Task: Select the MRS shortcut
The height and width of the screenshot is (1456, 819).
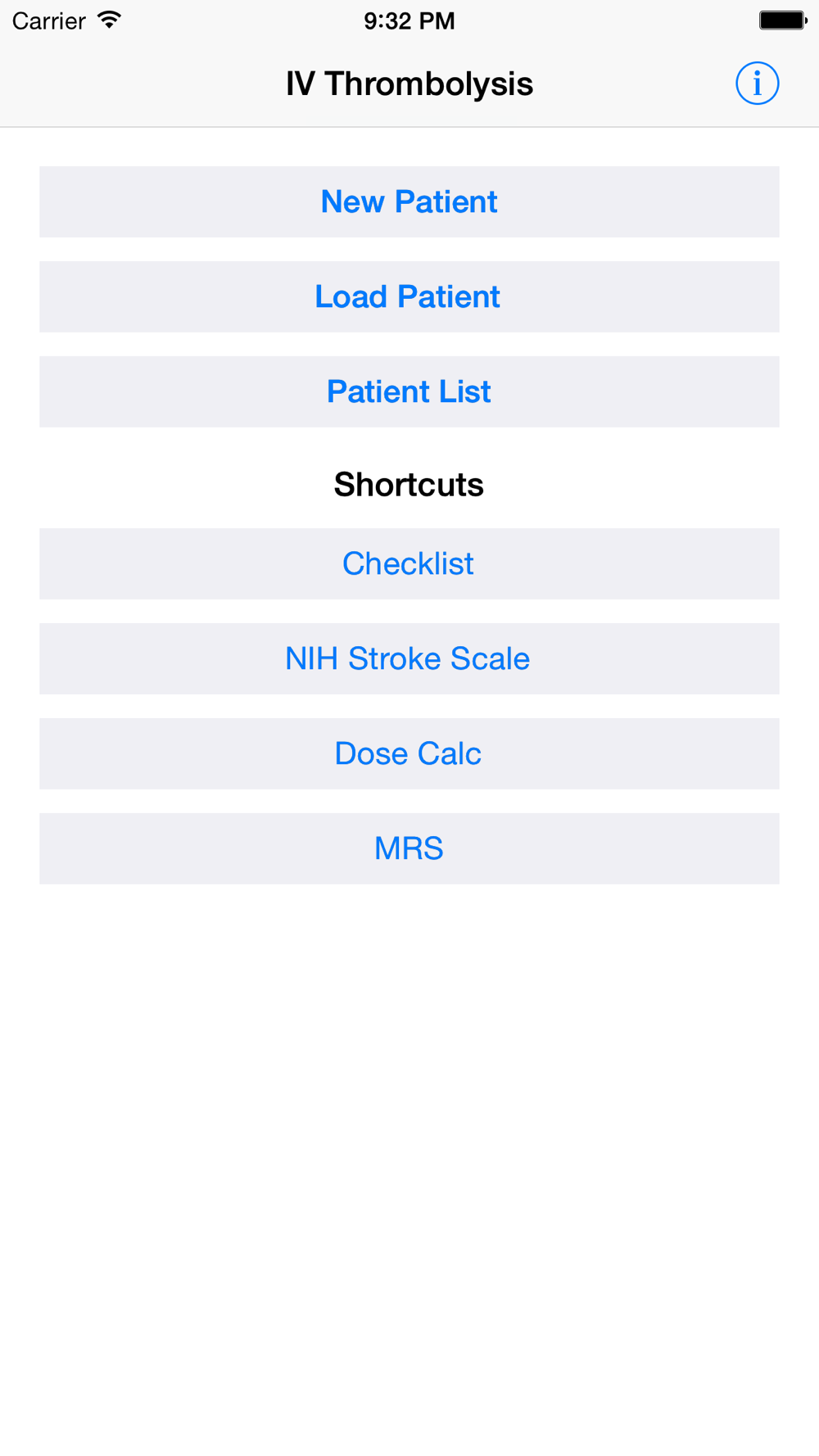Action: (x=409, y=849)
